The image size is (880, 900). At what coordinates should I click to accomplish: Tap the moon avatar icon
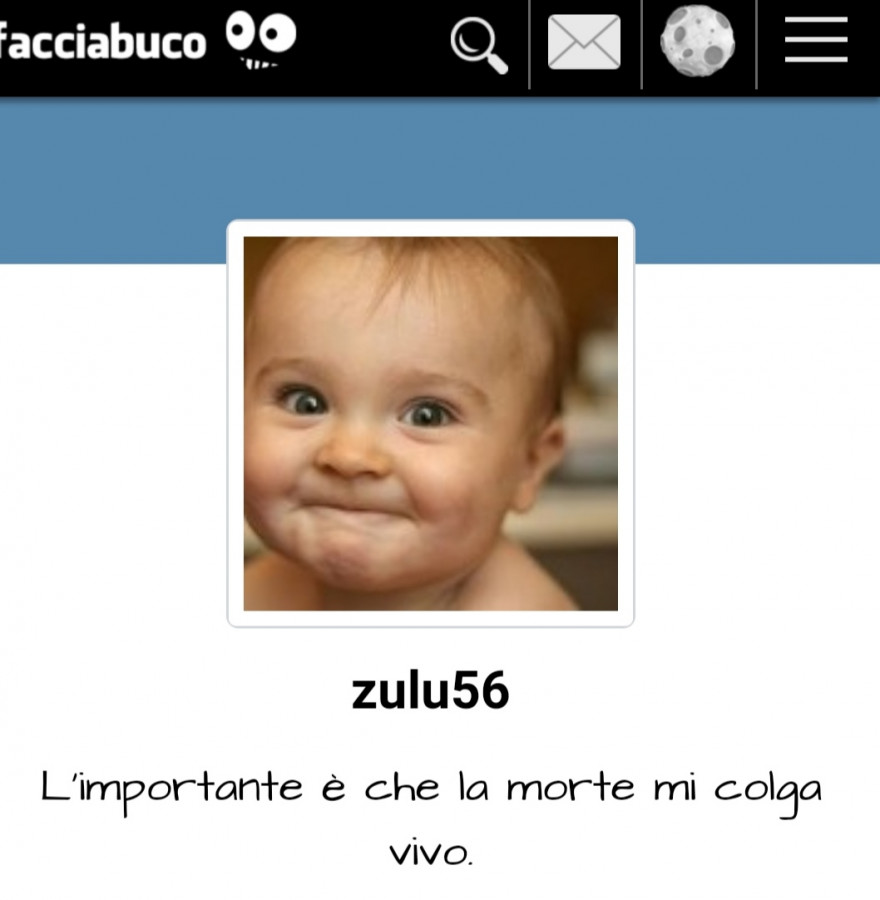coord(698,43)
